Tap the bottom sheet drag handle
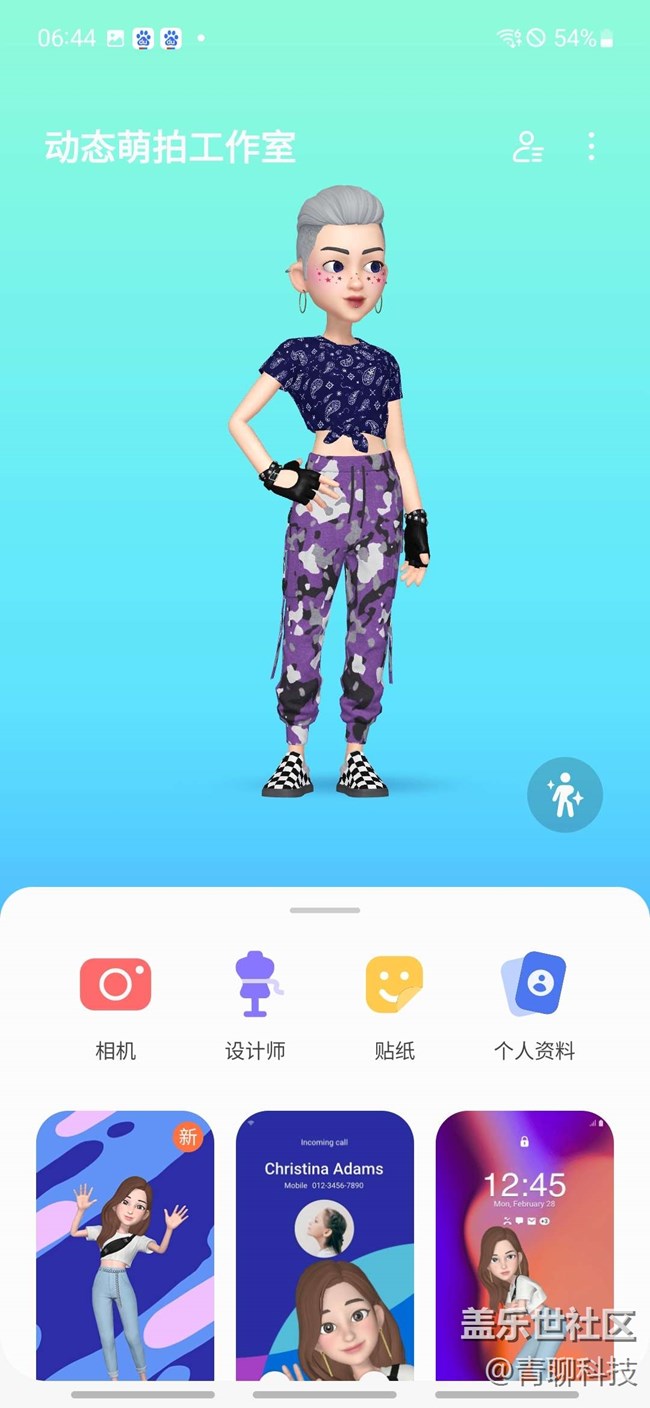This screenshot has height=1408, width=650. coord(325,910)
